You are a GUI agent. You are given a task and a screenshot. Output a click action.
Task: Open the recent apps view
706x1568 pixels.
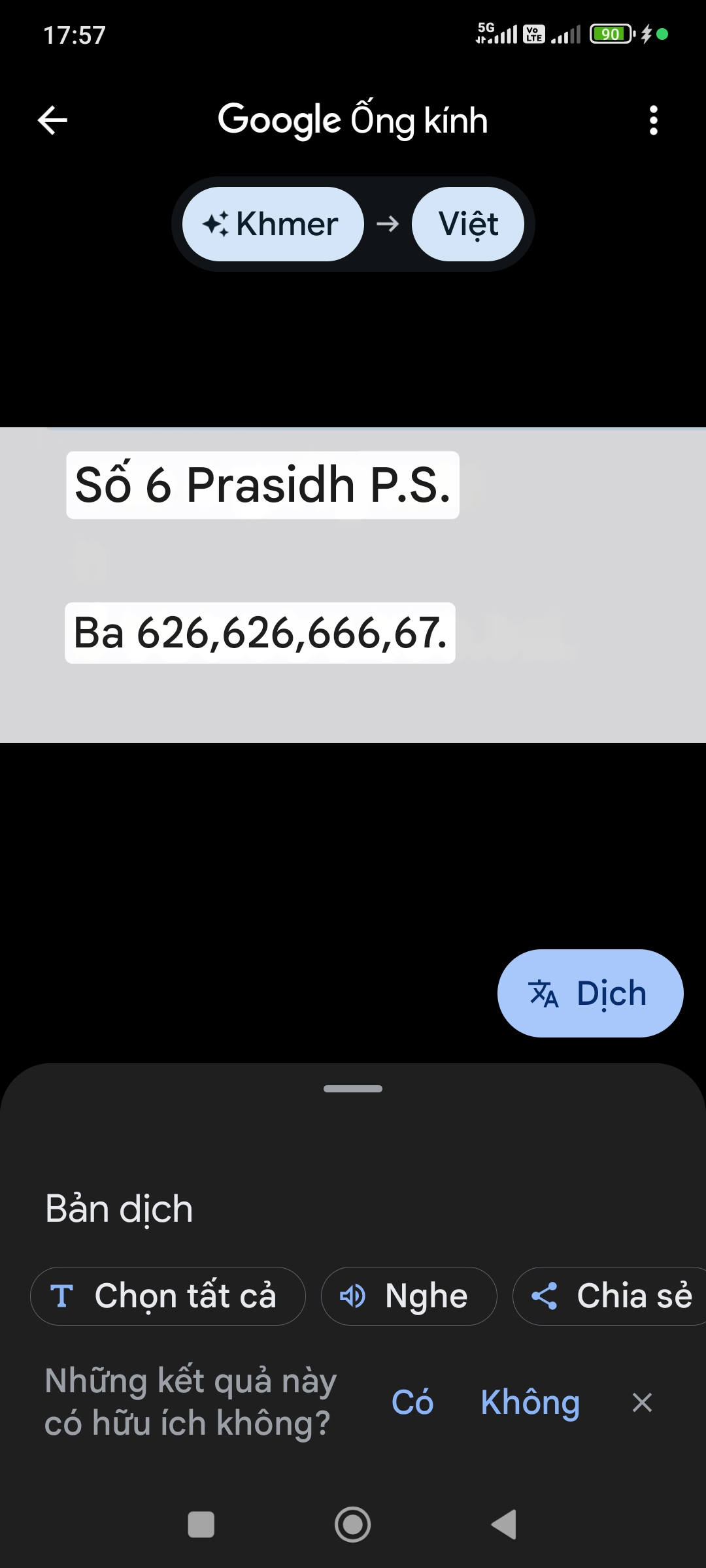[201, 1525]
